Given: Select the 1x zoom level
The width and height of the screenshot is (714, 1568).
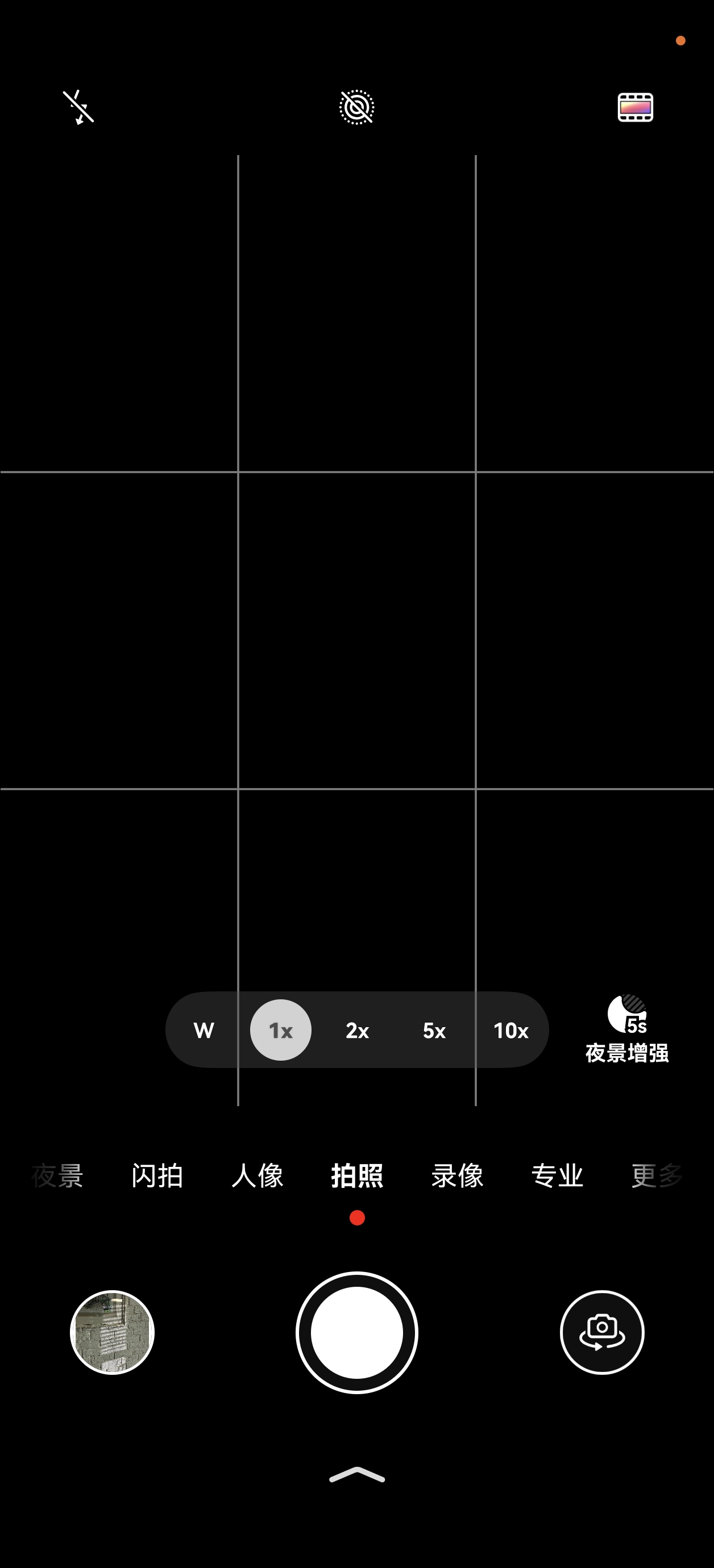Looking at the screenshot, I should (281, 1030).
